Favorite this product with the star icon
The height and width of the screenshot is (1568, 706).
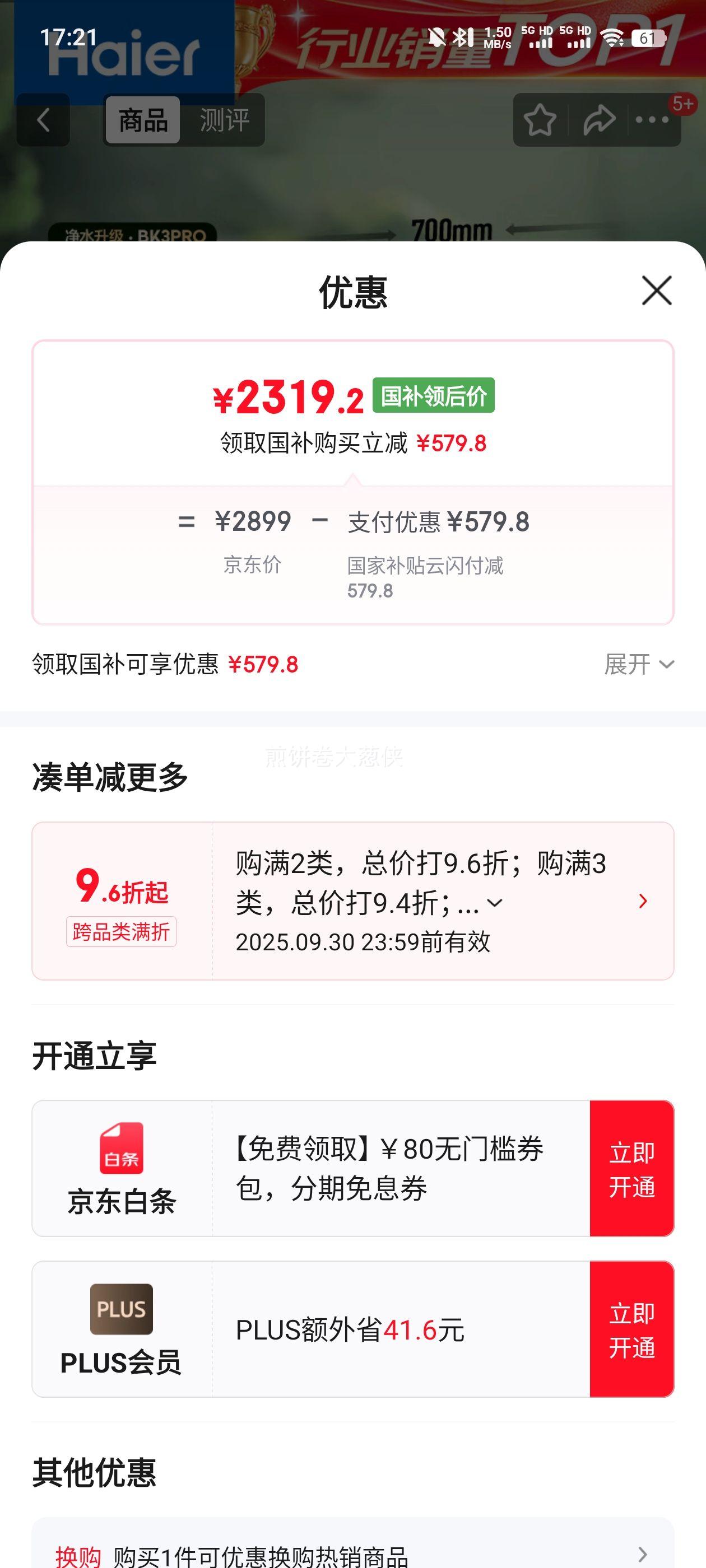(540, 119)
